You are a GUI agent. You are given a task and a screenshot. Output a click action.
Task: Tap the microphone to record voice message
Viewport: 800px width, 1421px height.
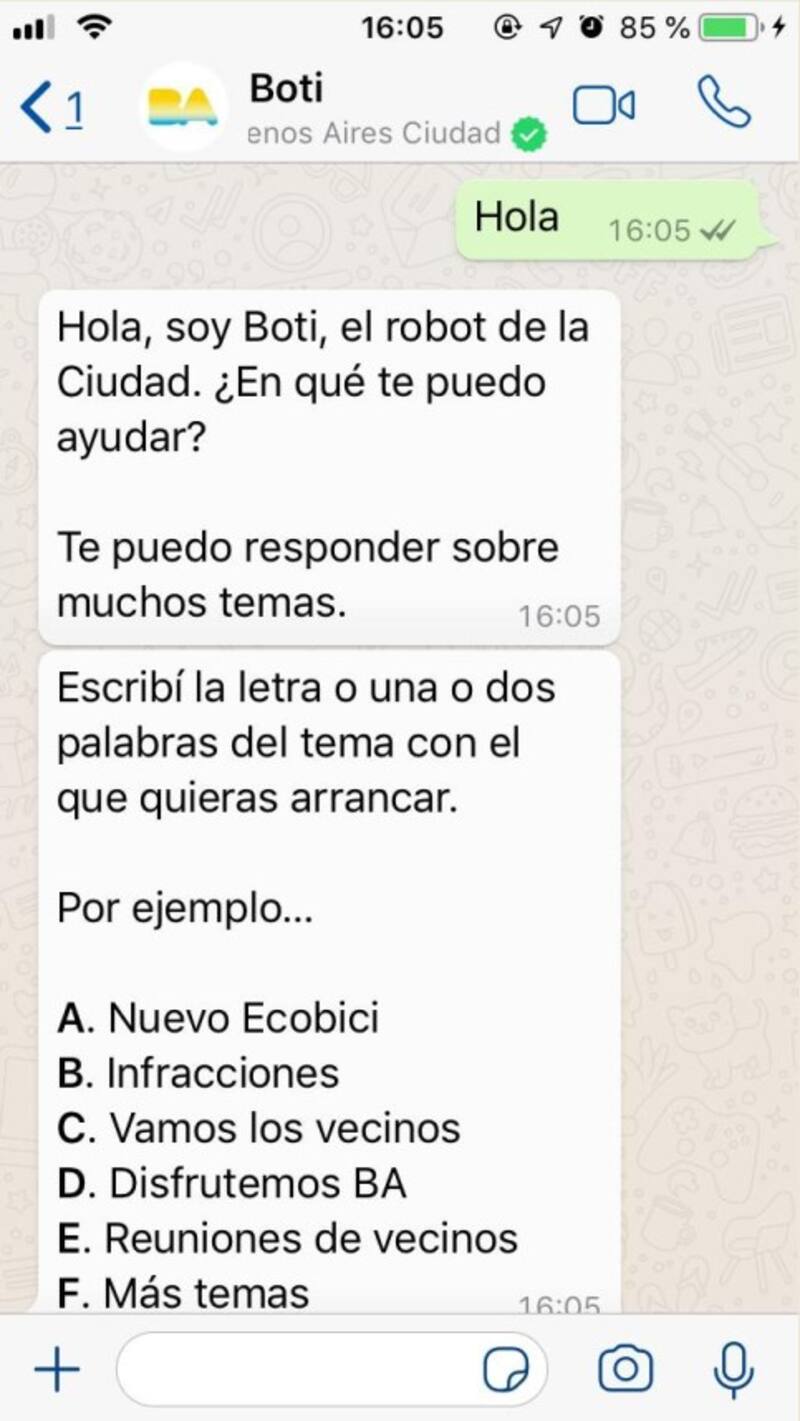pyautogui.click(x=733, y=1369)
